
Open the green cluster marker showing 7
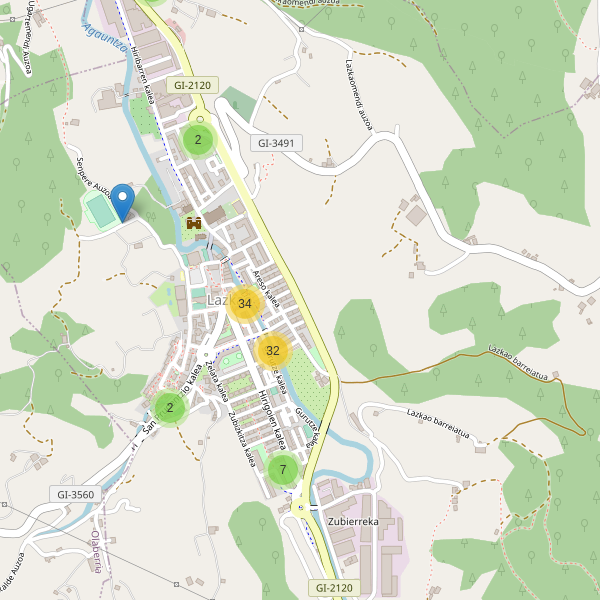[x=283, y=469]
